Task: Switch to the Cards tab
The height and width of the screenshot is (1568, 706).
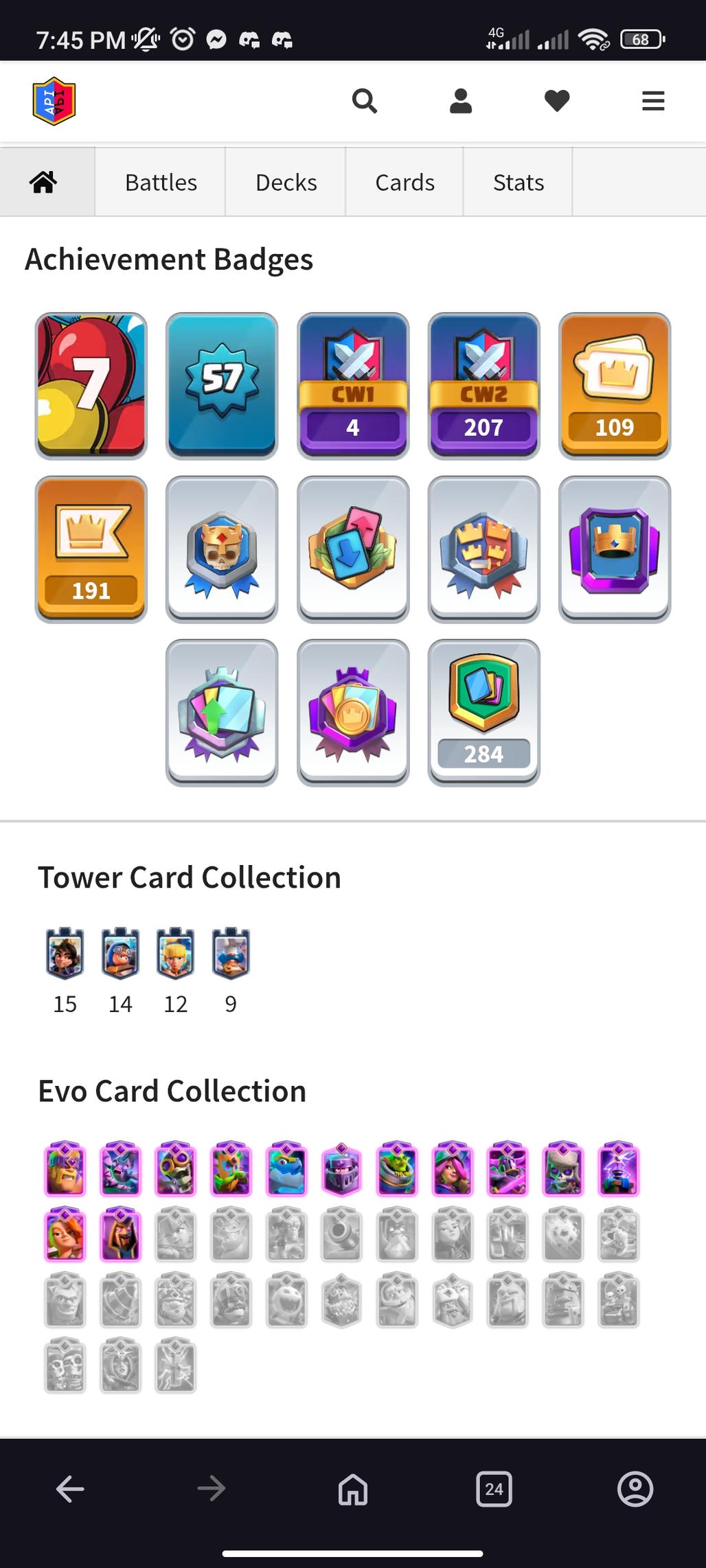Action: 405,183
